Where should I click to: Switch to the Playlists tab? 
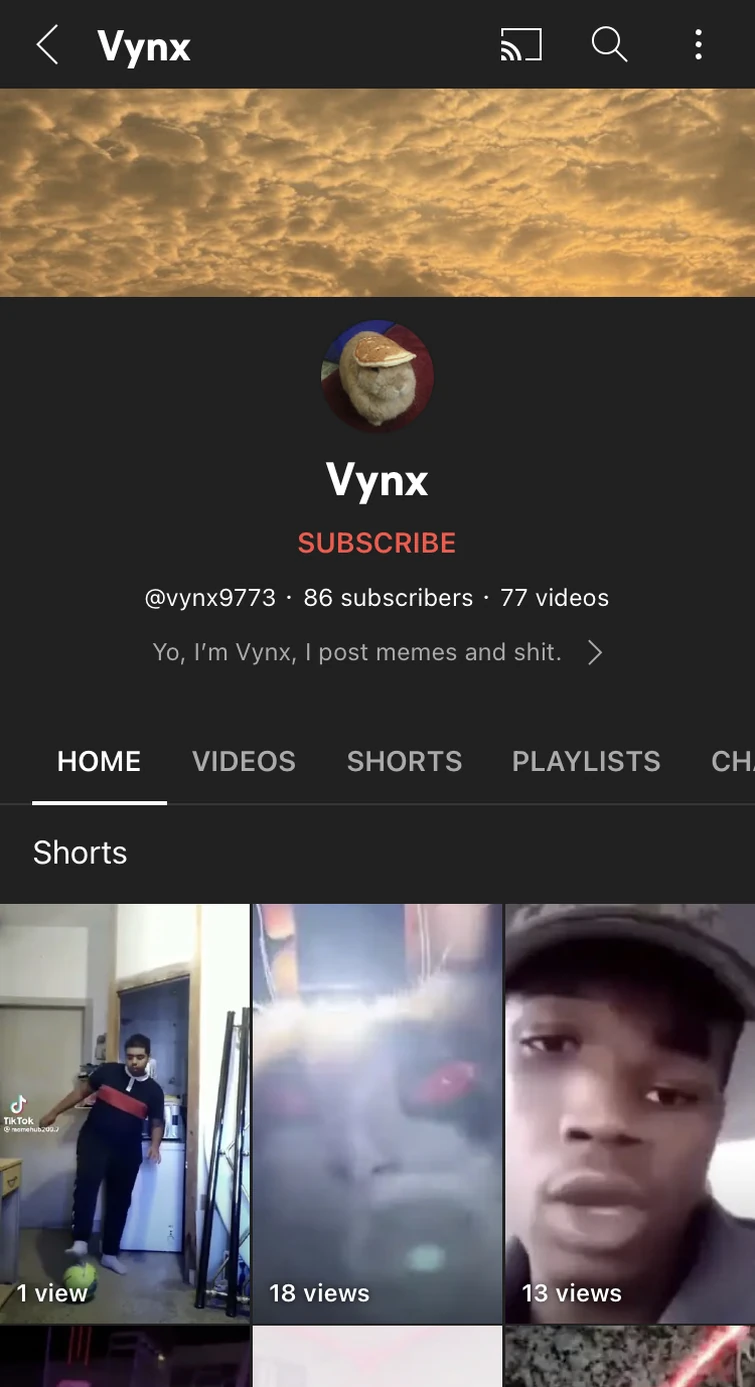(x=586, y=762)
